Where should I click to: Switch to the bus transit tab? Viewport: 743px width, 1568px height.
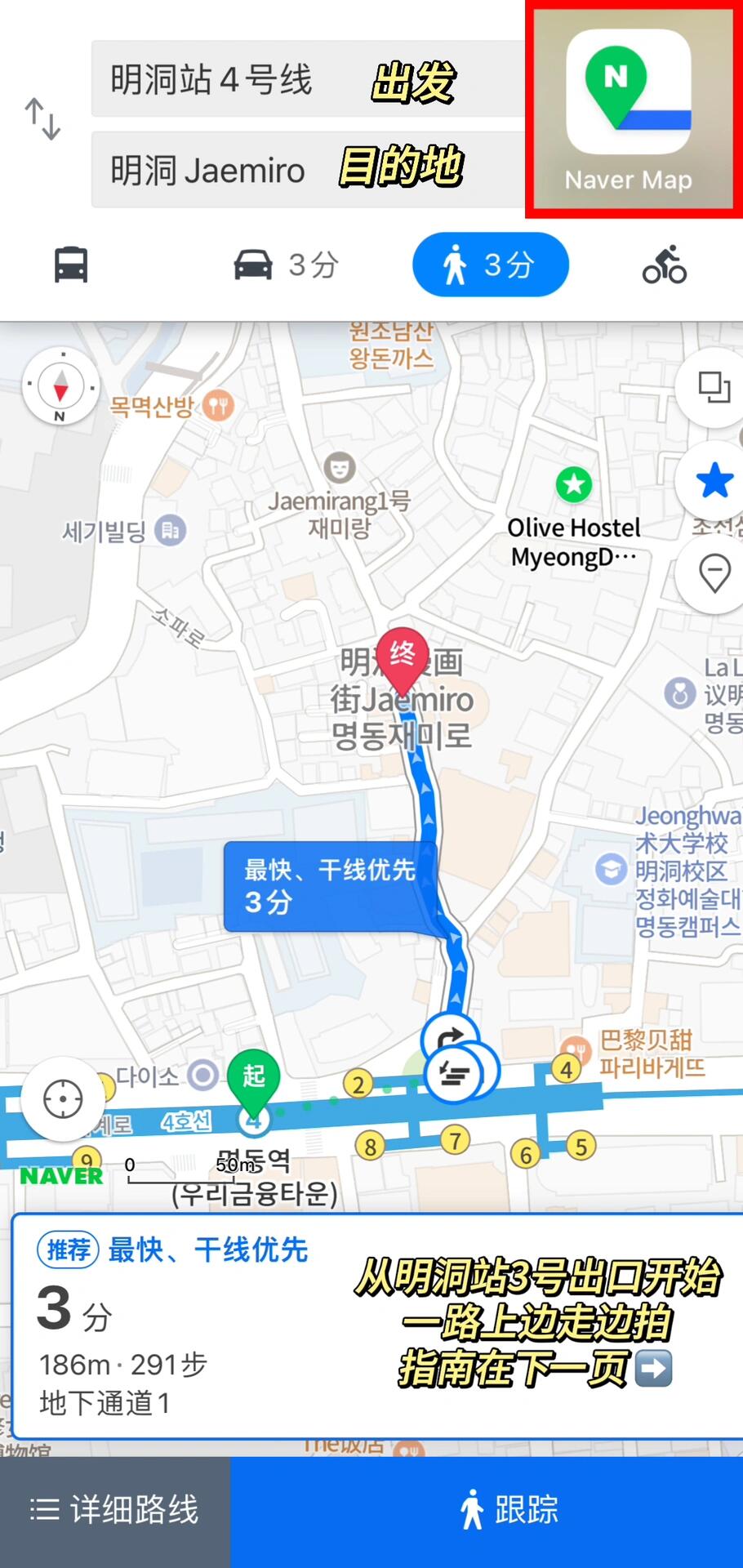click(71, 265)
